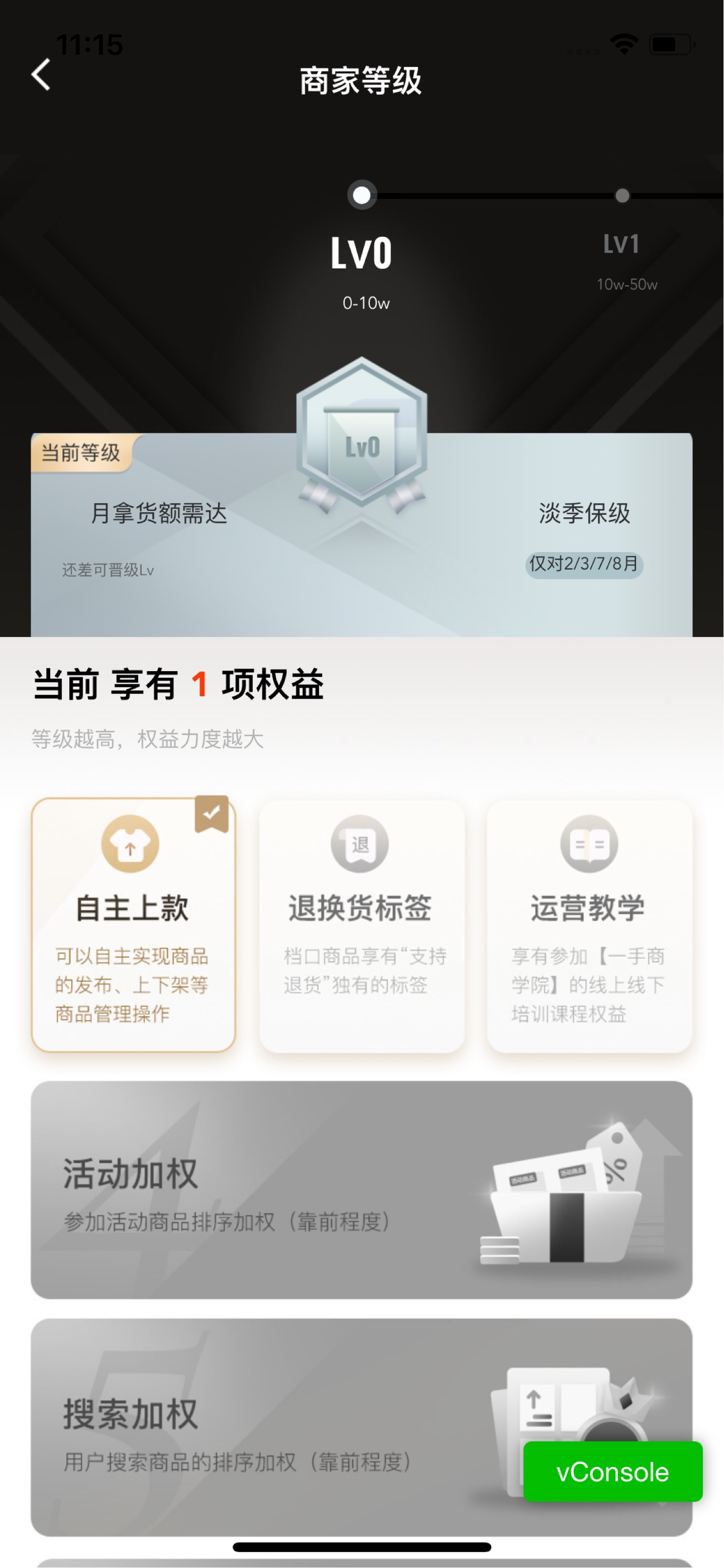Go back from 商家等级 page
The width and height of the screenshot is (724, 1568).
[41, 75]
